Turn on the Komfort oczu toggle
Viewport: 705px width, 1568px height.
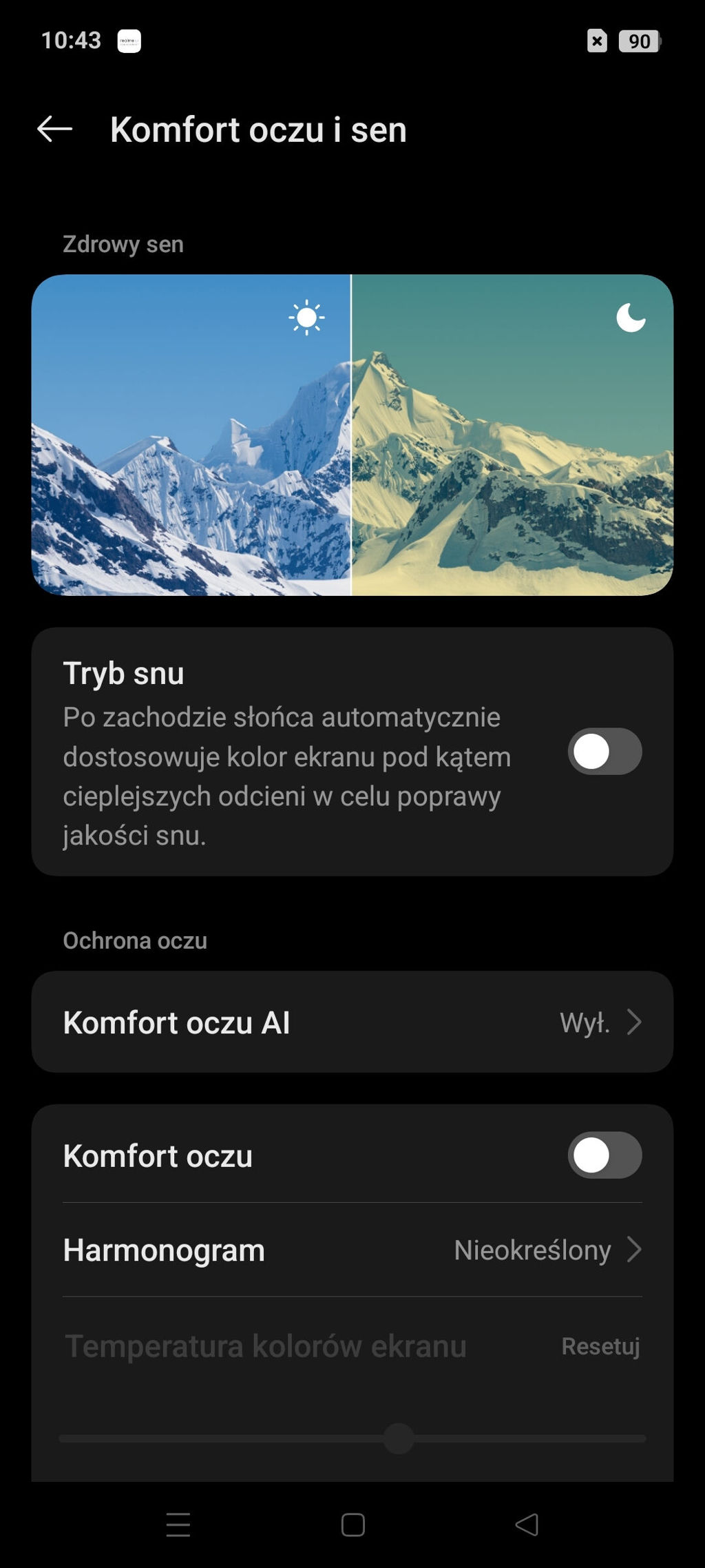pos(604,1155)
